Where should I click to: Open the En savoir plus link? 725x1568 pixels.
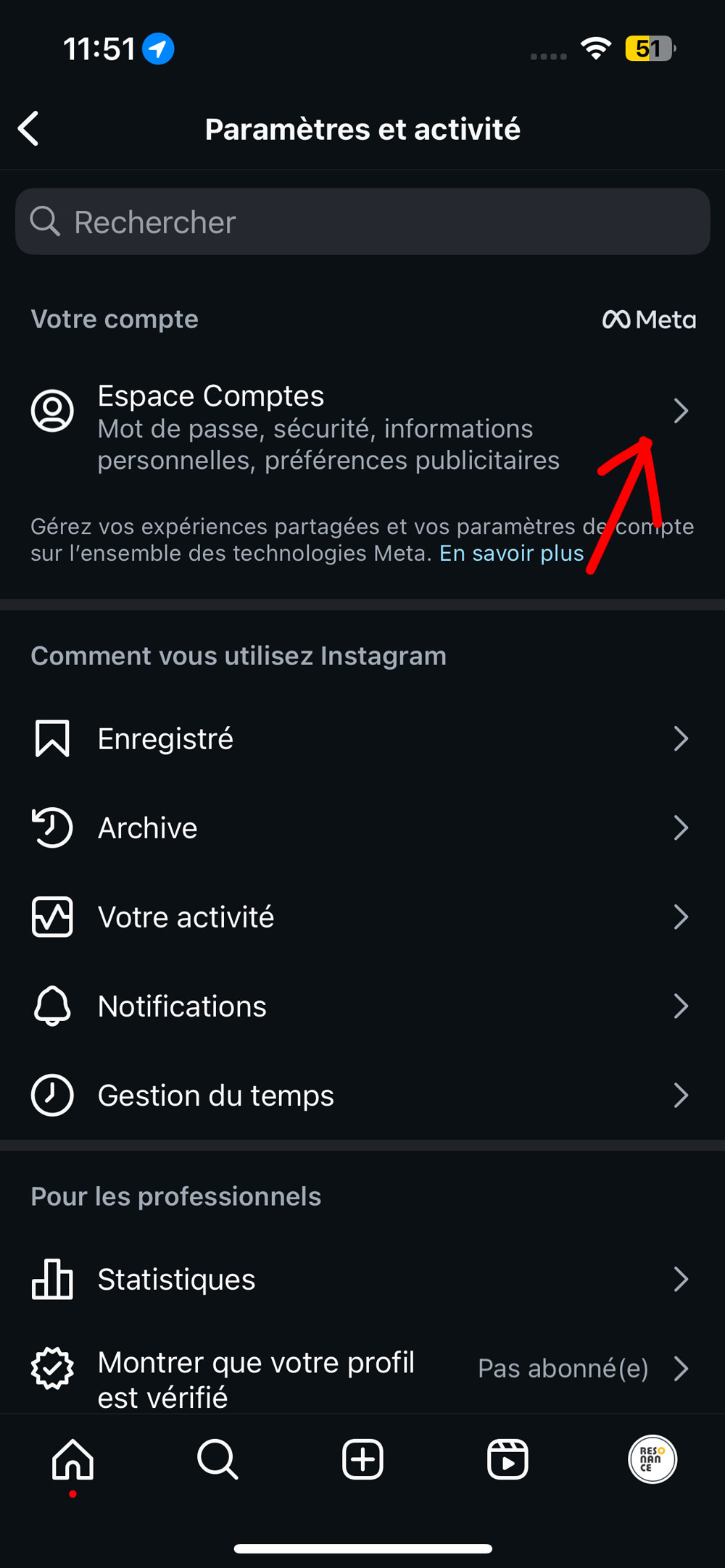pos(511,553)
